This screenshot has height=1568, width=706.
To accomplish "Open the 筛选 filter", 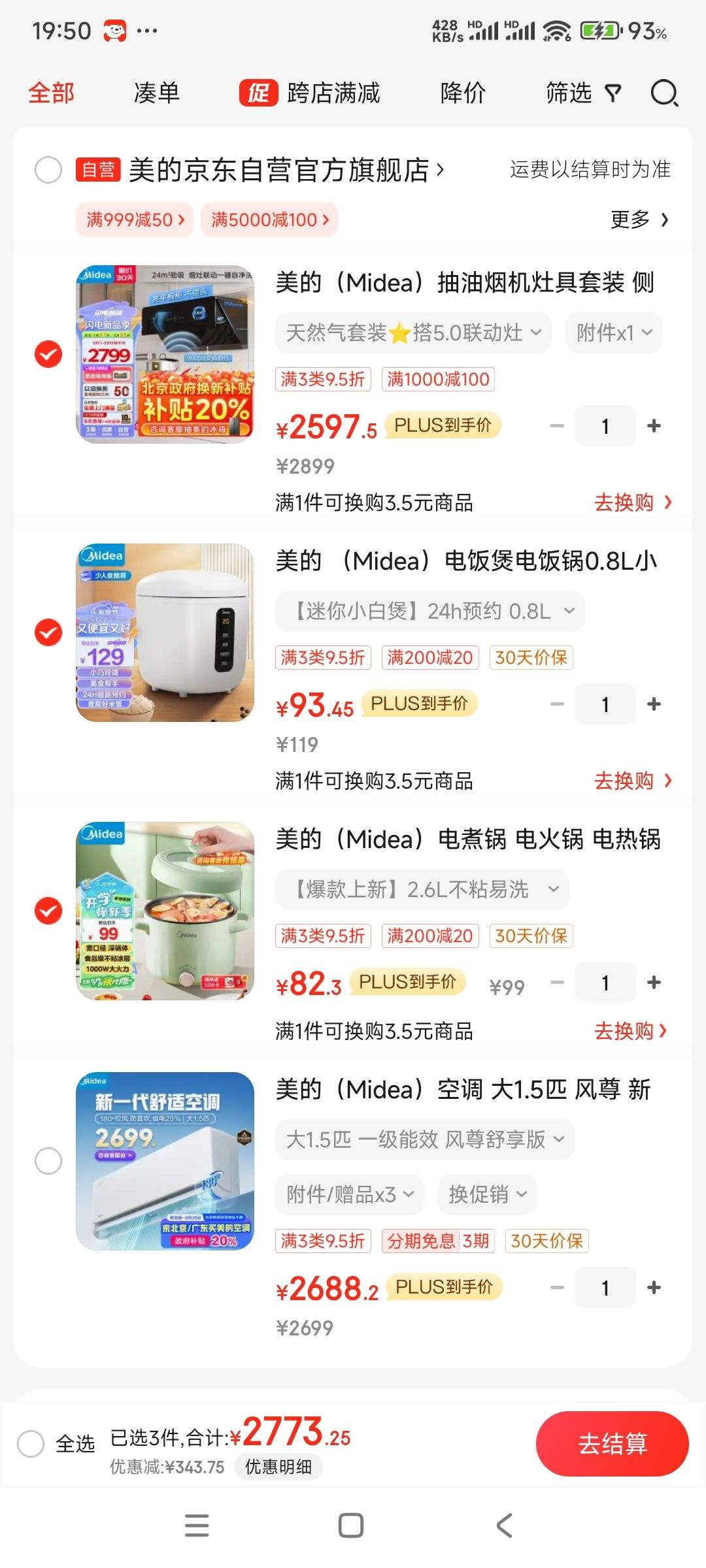I will click(582, 93).
